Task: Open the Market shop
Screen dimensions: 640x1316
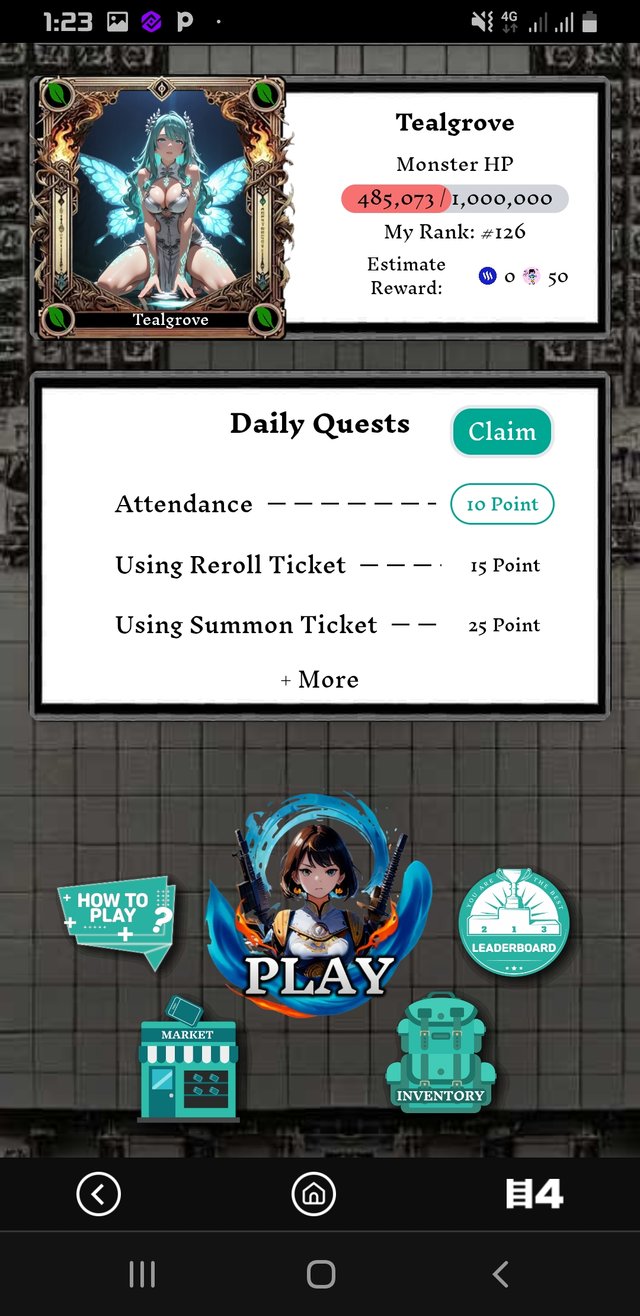Action: click(188, 1060)
